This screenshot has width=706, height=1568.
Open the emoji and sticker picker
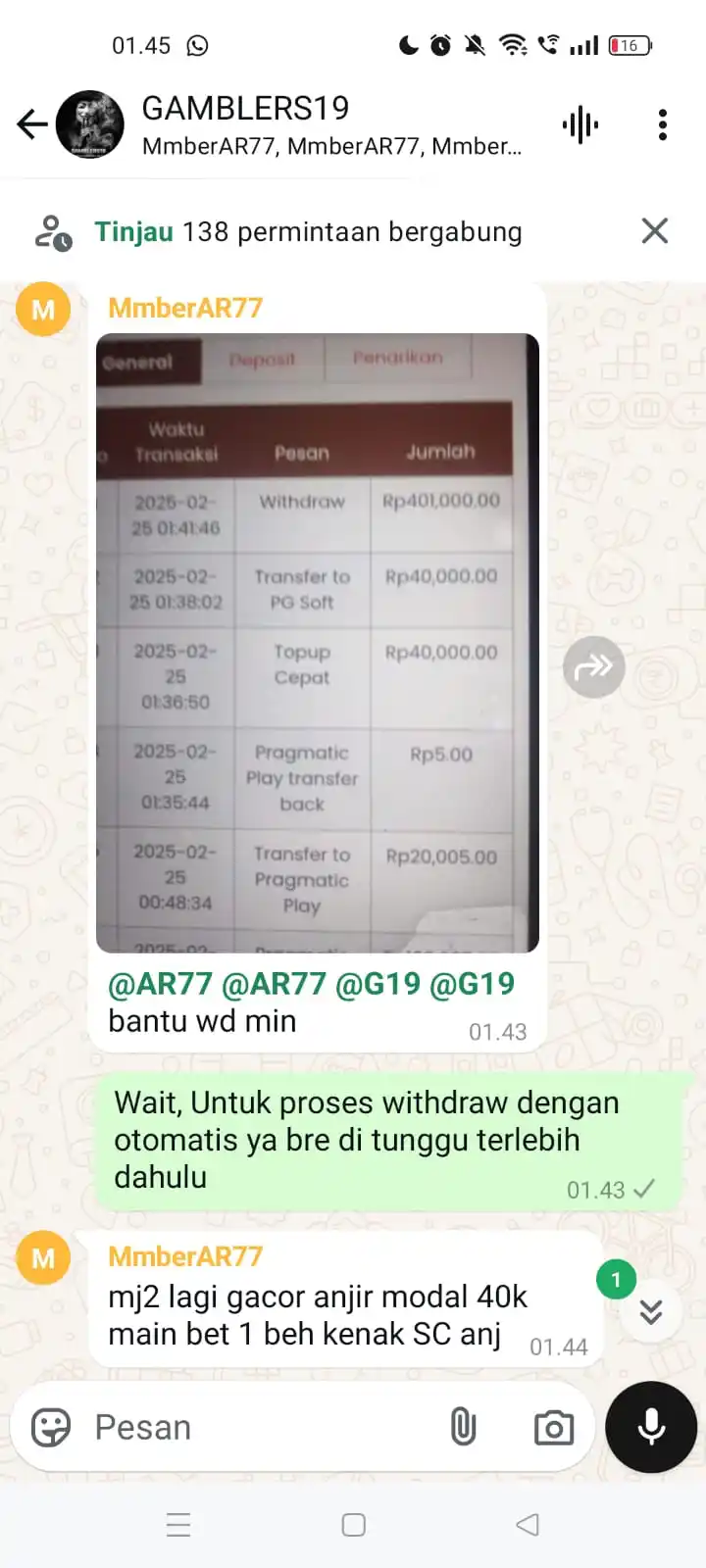click(51, 1428)
